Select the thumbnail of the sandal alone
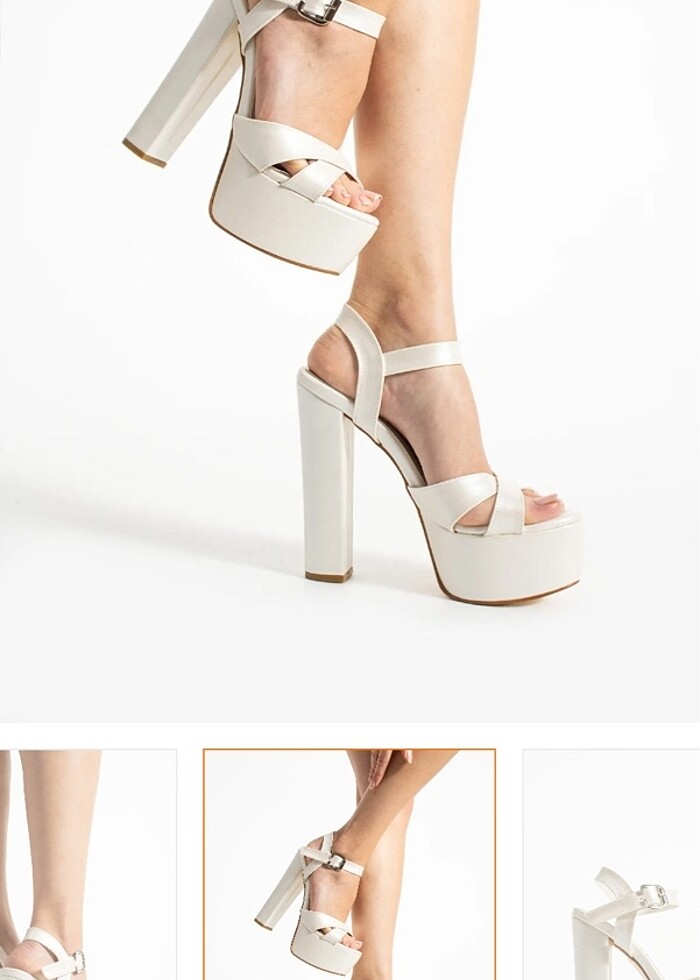 tap(612, 865)
